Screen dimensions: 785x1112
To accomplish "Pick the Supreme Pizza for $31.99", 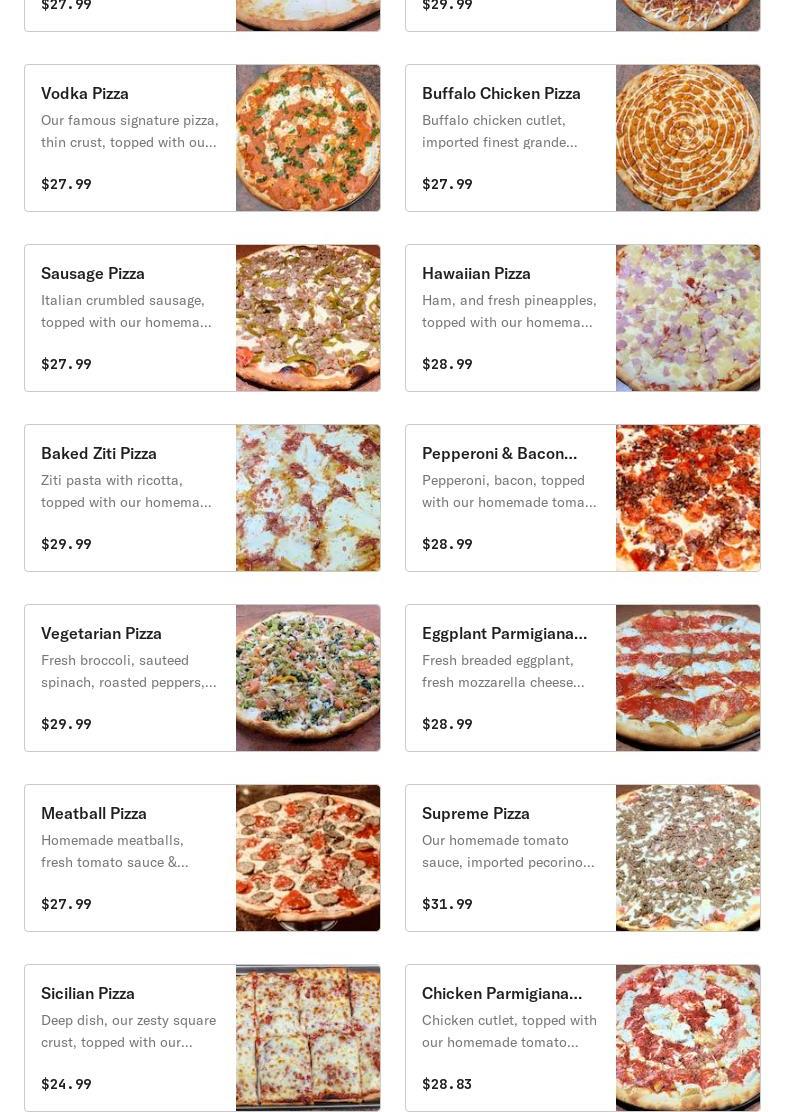I will [x=582, y=858].
